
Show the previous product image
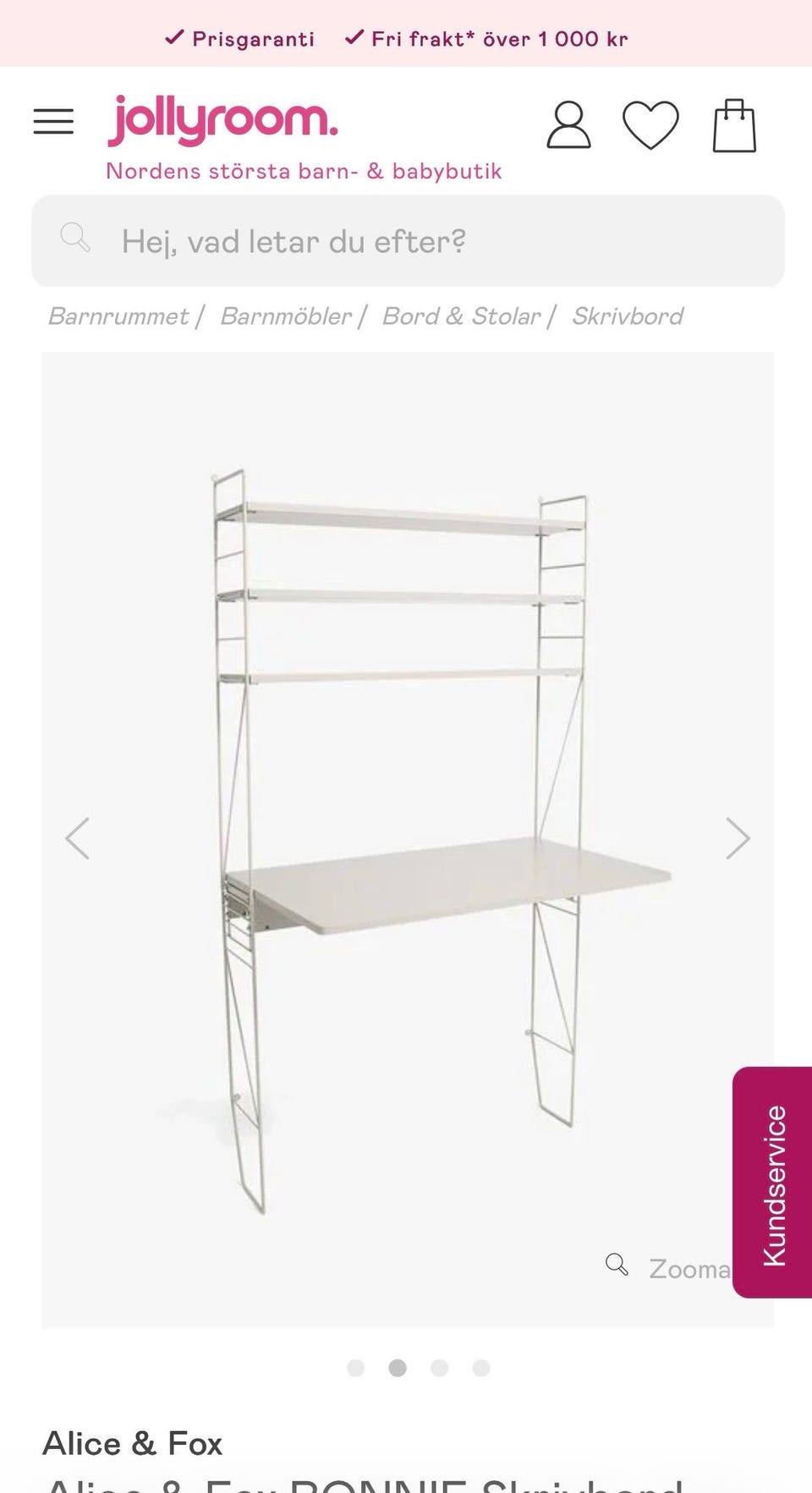77,838
